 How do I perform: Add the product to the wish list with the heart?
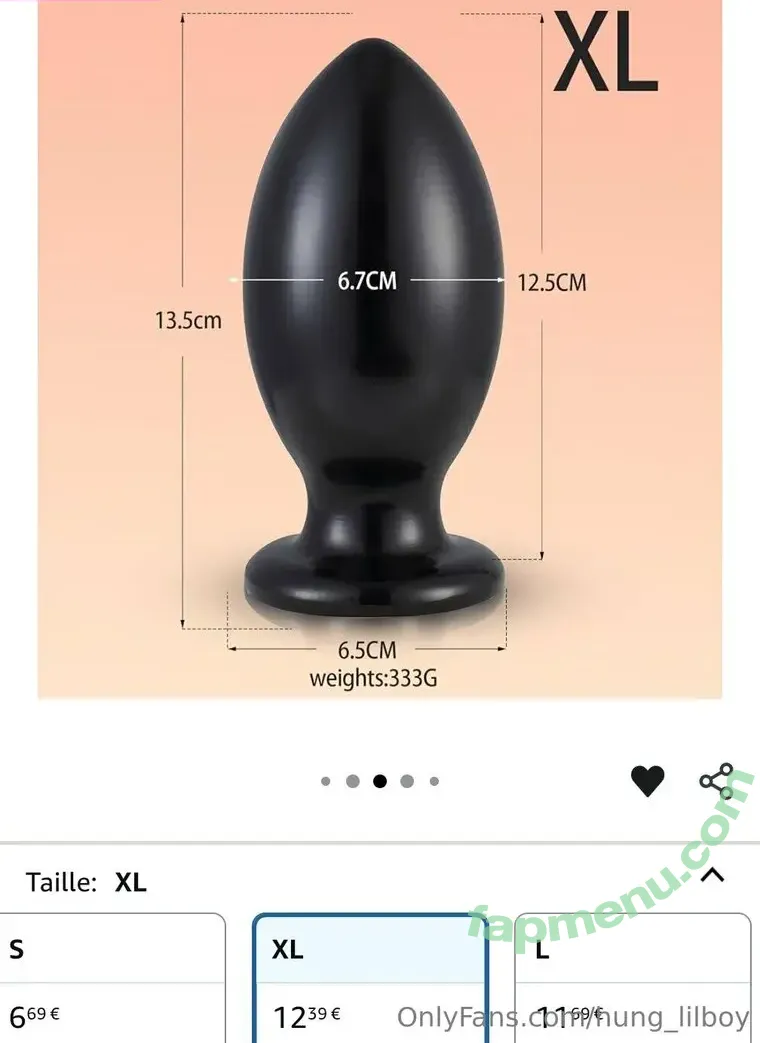coord(647,781)
